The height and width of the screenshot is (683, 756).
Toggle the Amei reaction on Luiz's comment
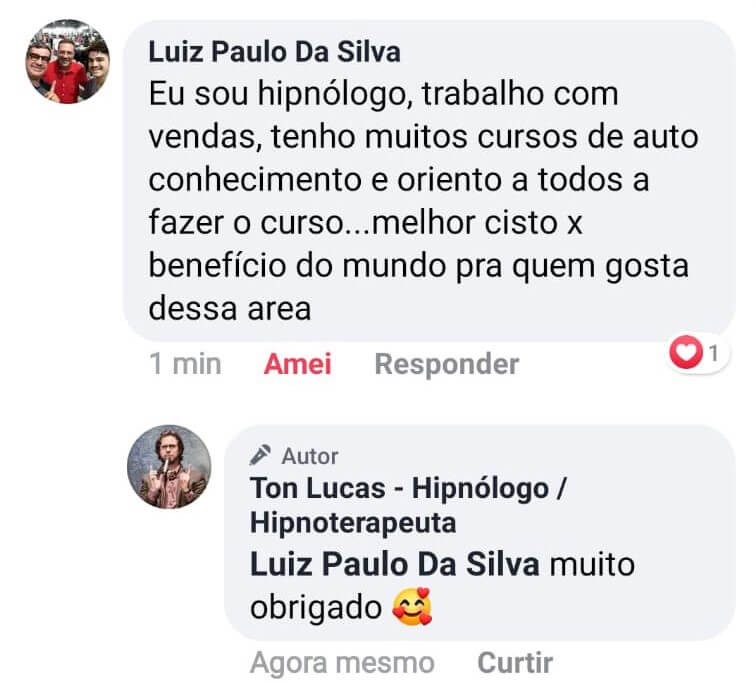coord(297,365)
